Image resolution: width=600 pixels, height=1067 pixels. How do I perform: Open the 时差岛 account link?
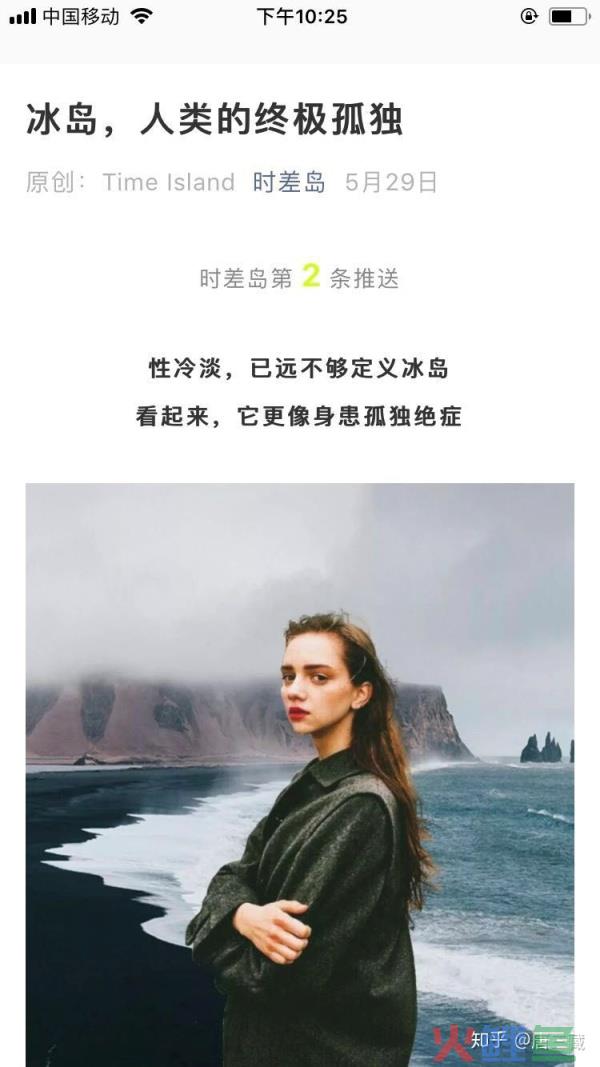pos(289,182)
